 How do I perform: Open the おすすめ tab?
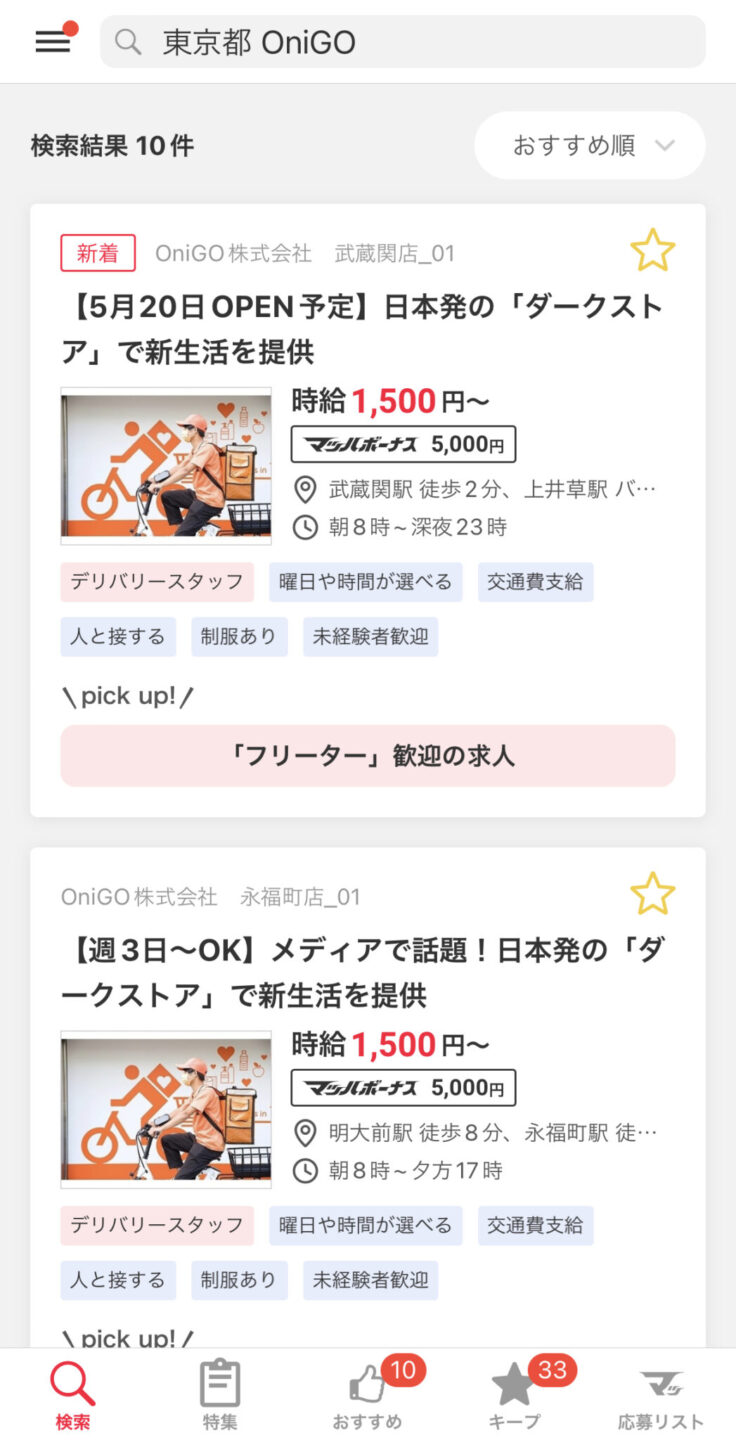click(x=368, y=1394)
